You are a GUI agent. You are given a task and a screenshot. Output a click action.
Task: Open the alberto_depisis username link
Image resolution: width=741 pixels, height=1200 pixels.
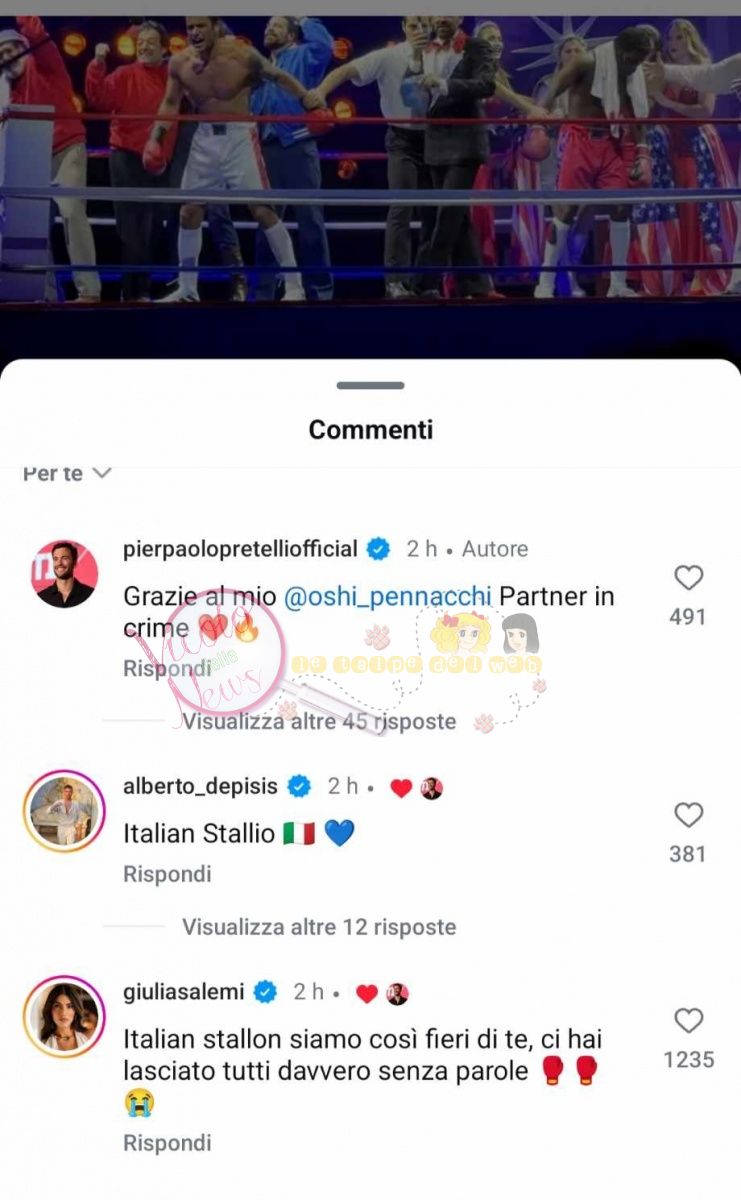coord(200,786)
